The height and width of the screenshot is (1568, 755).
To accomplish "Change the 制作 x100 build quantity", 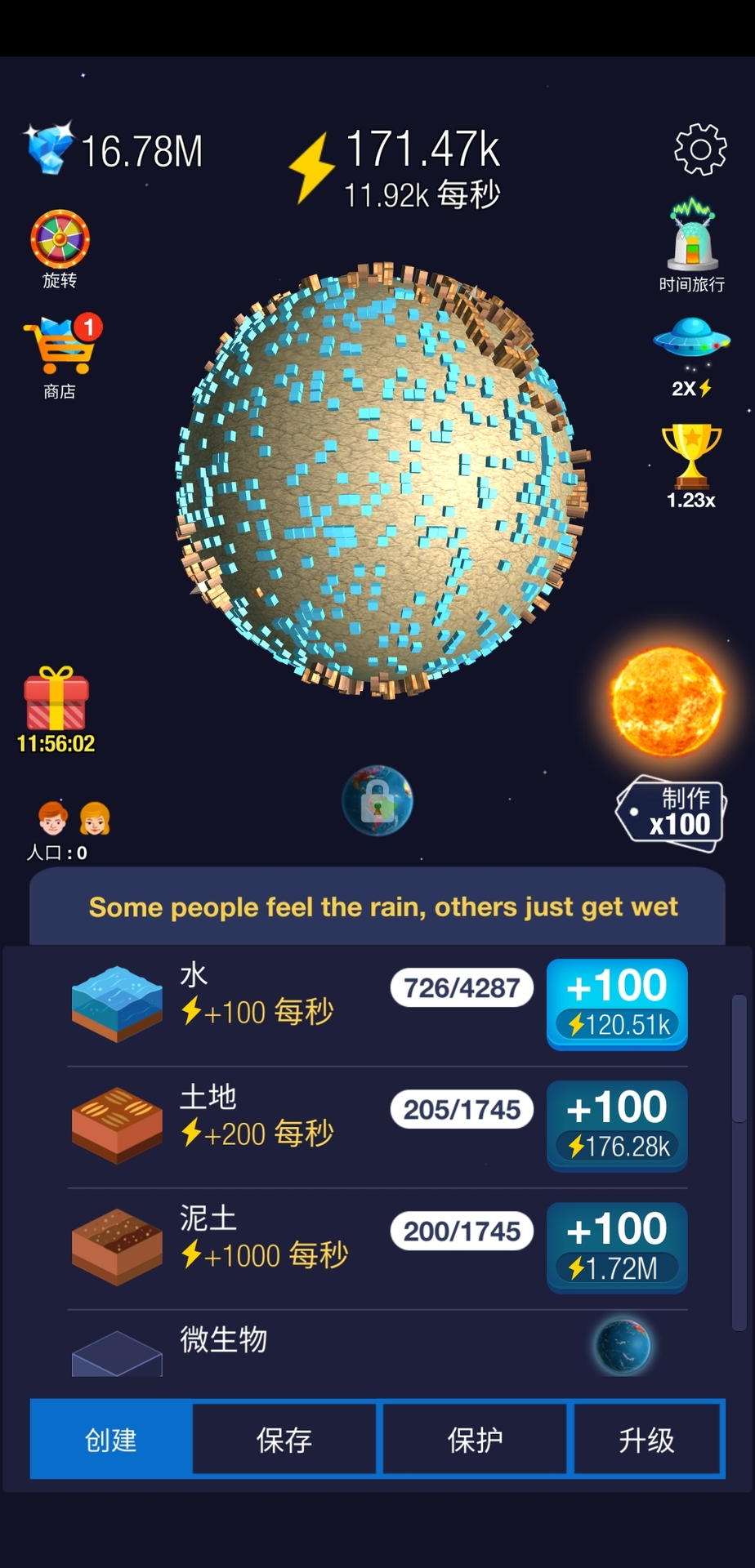I will tap(671, 813).
